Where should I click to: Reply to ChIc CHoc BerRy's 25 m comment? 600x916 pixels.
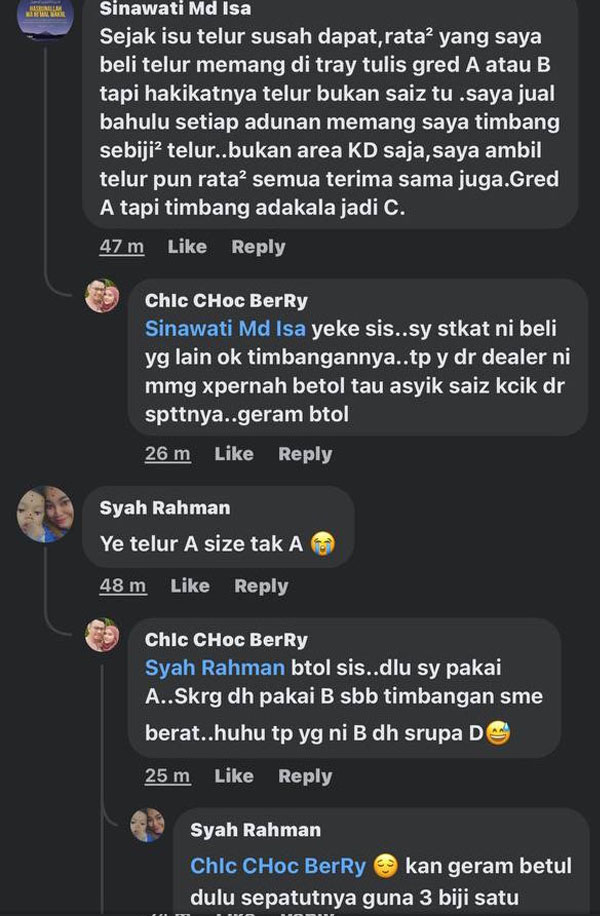pos(304,776)
